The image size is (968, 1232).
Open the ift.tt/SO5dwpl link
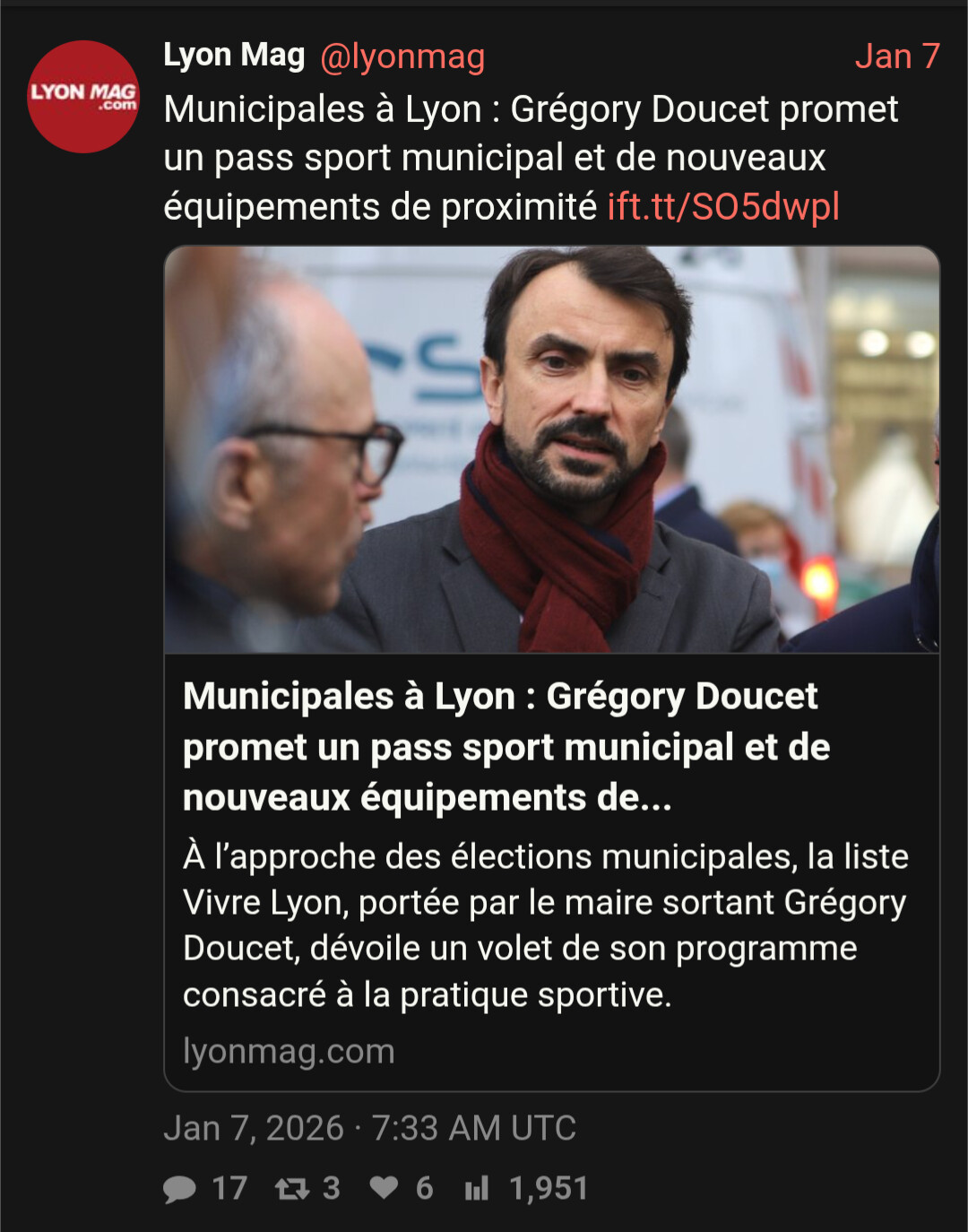click(x=723, y=207)
